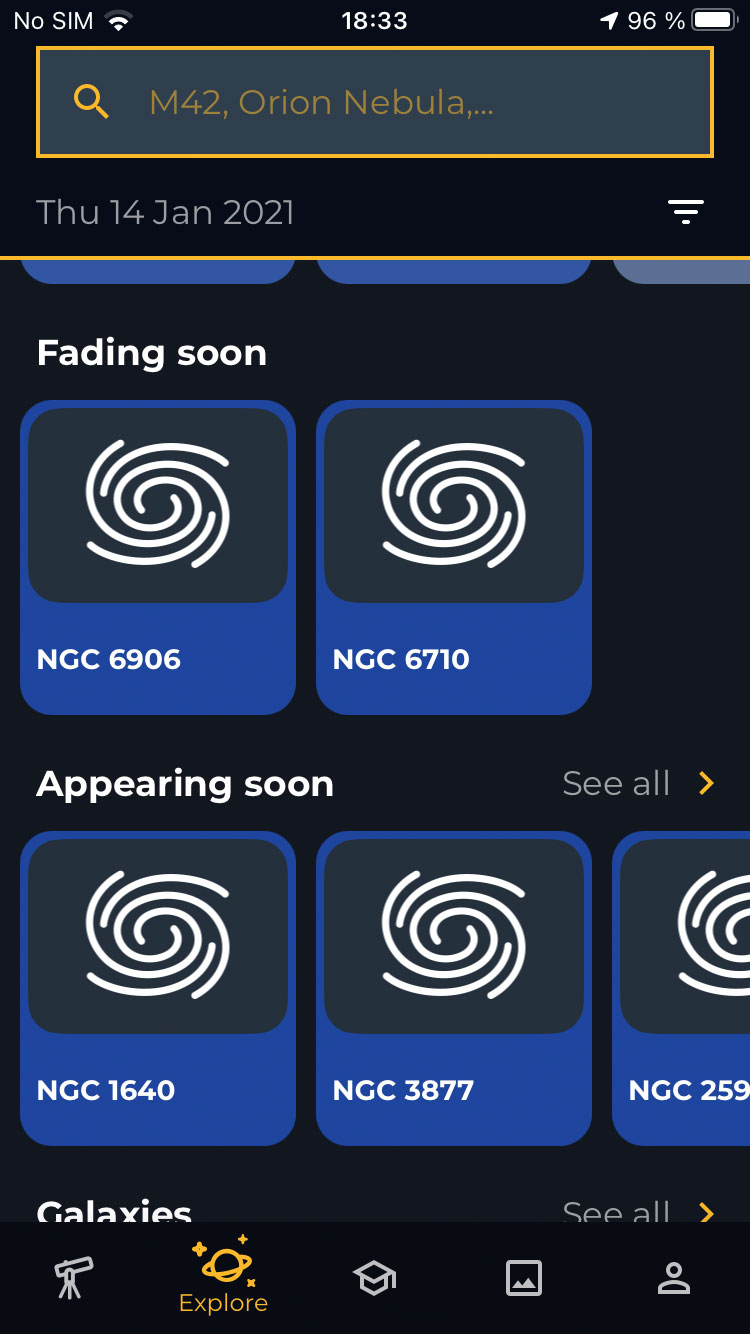
Task: Open the image gallery tab
Action: pos(524,1278)
